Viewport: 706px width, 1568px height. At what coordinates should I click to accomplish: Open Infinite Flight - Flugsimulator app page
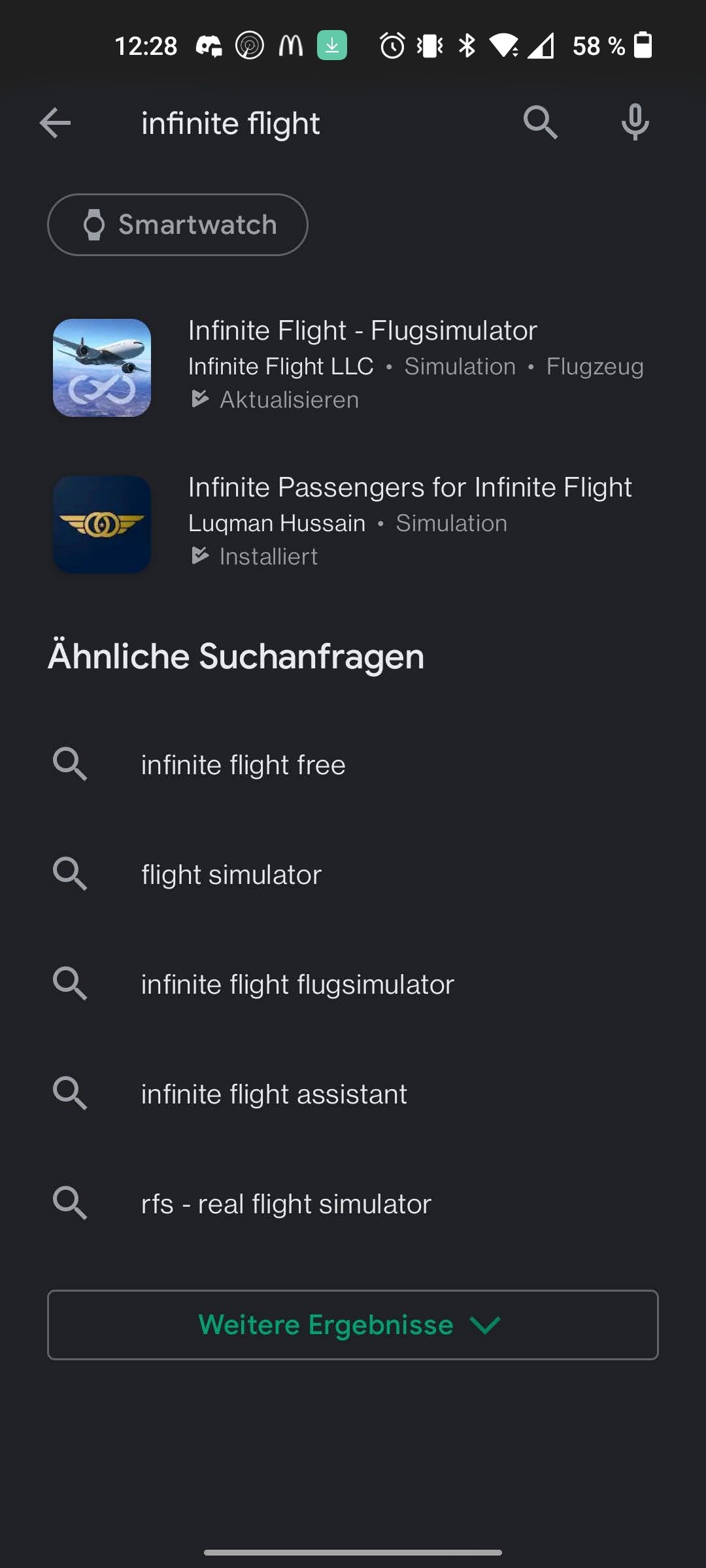coord(362,331)
